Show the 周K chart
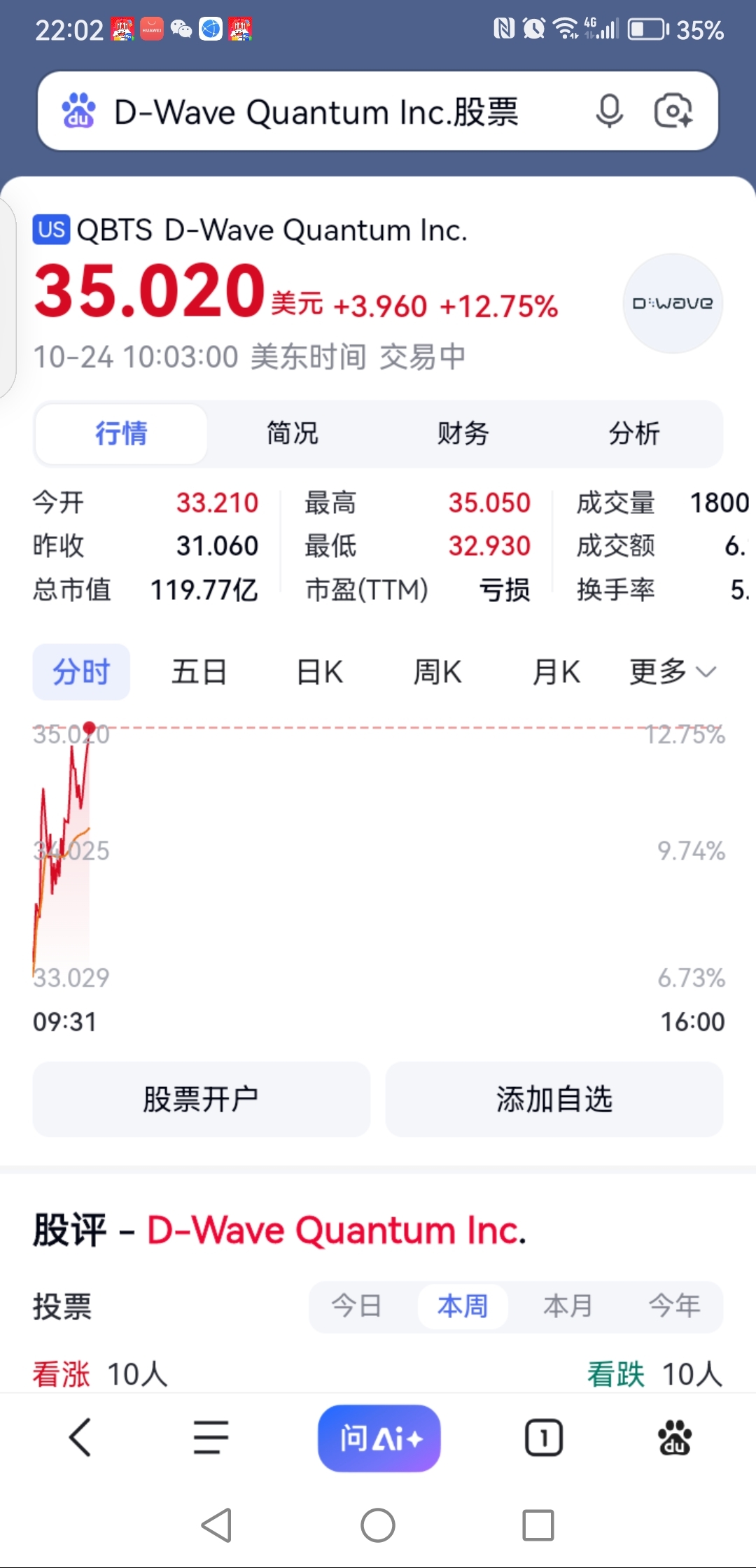The width and height of the screenshot is (756, 1568). pyautogui.click(x=437, y=672)
